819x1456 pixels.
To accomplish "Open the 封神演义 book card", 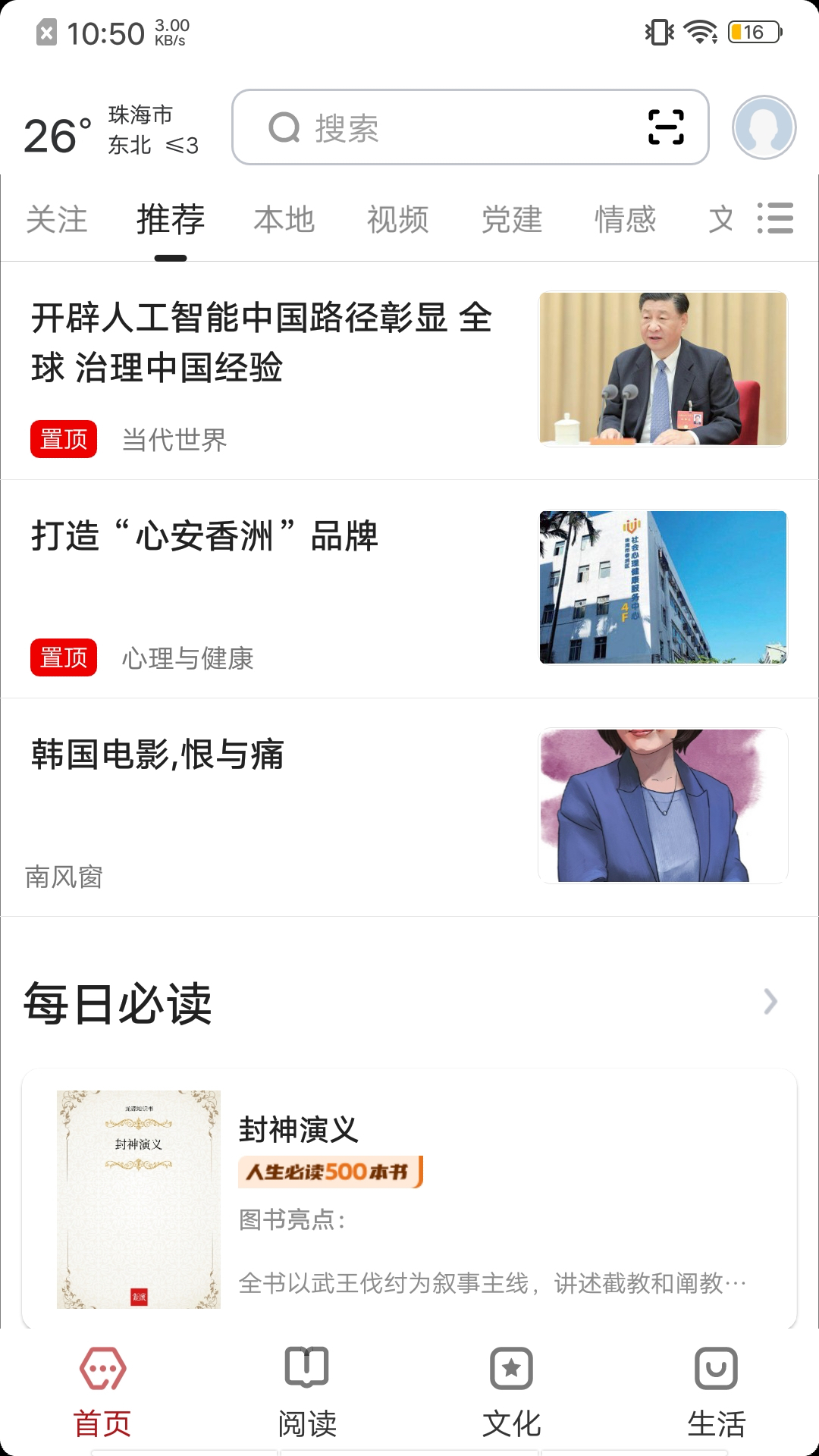I will tap(409, 1198).
